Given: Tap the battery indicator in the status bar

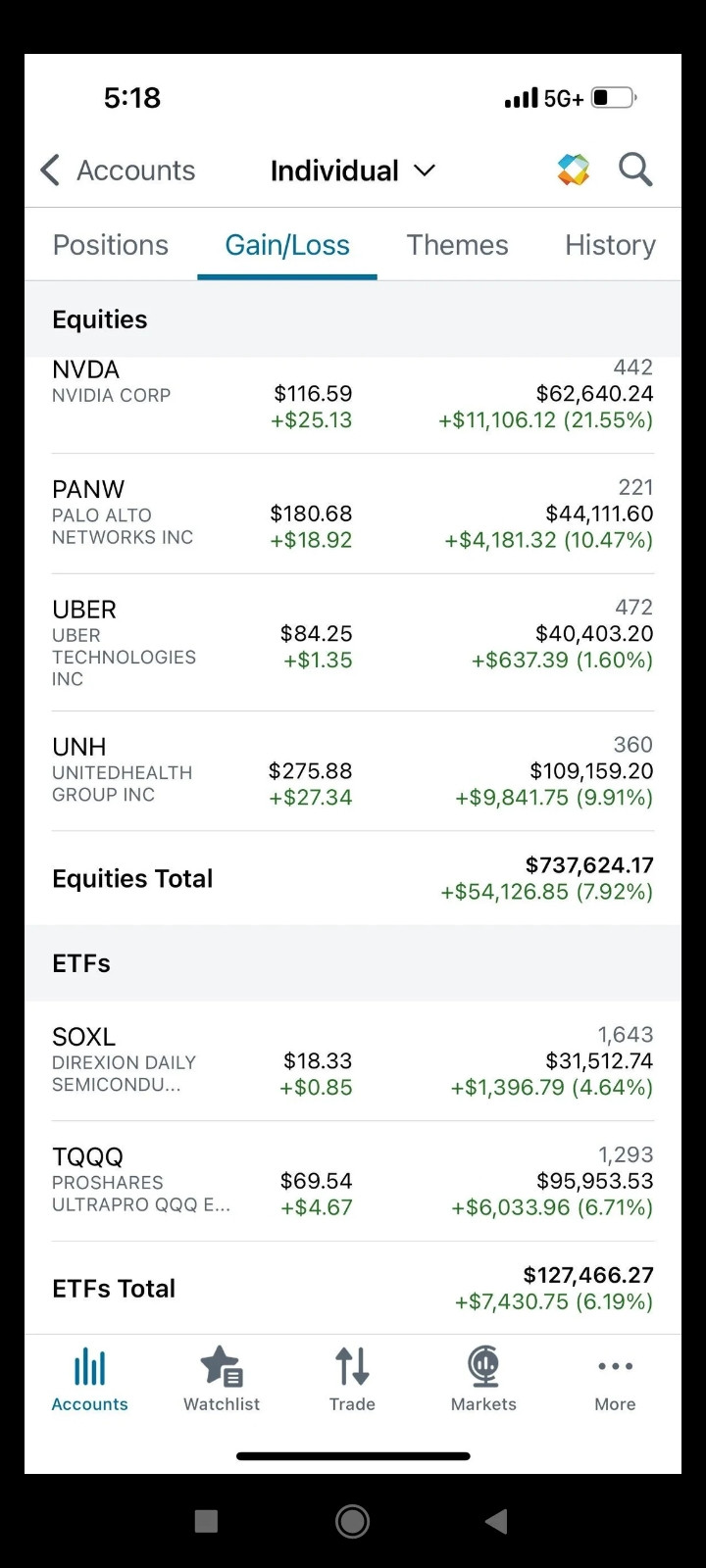Looking at the screenshot, I should pos(613,97).
